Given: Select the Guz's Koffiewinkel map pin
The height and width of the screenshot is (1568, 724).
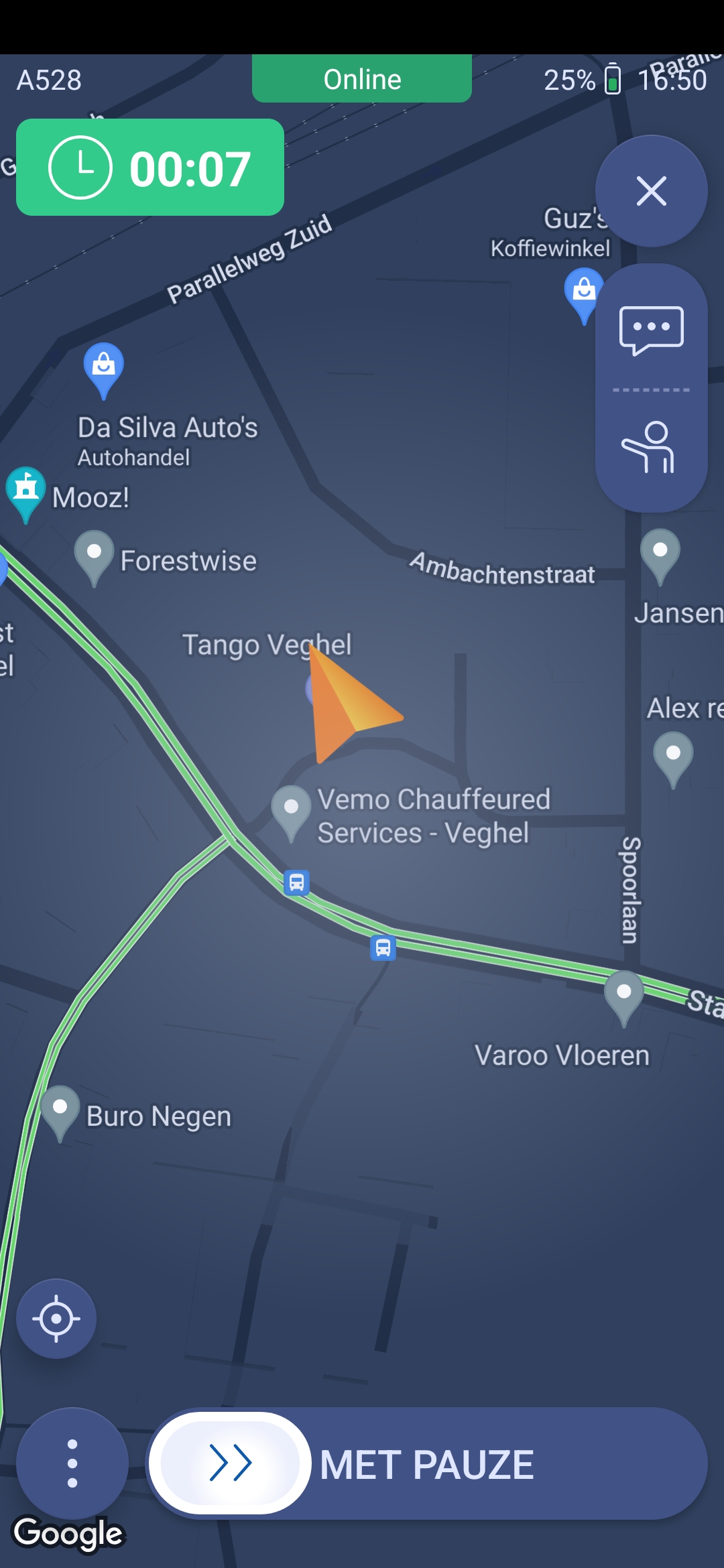Looking at the screenshot, I should tap(583, 291).
